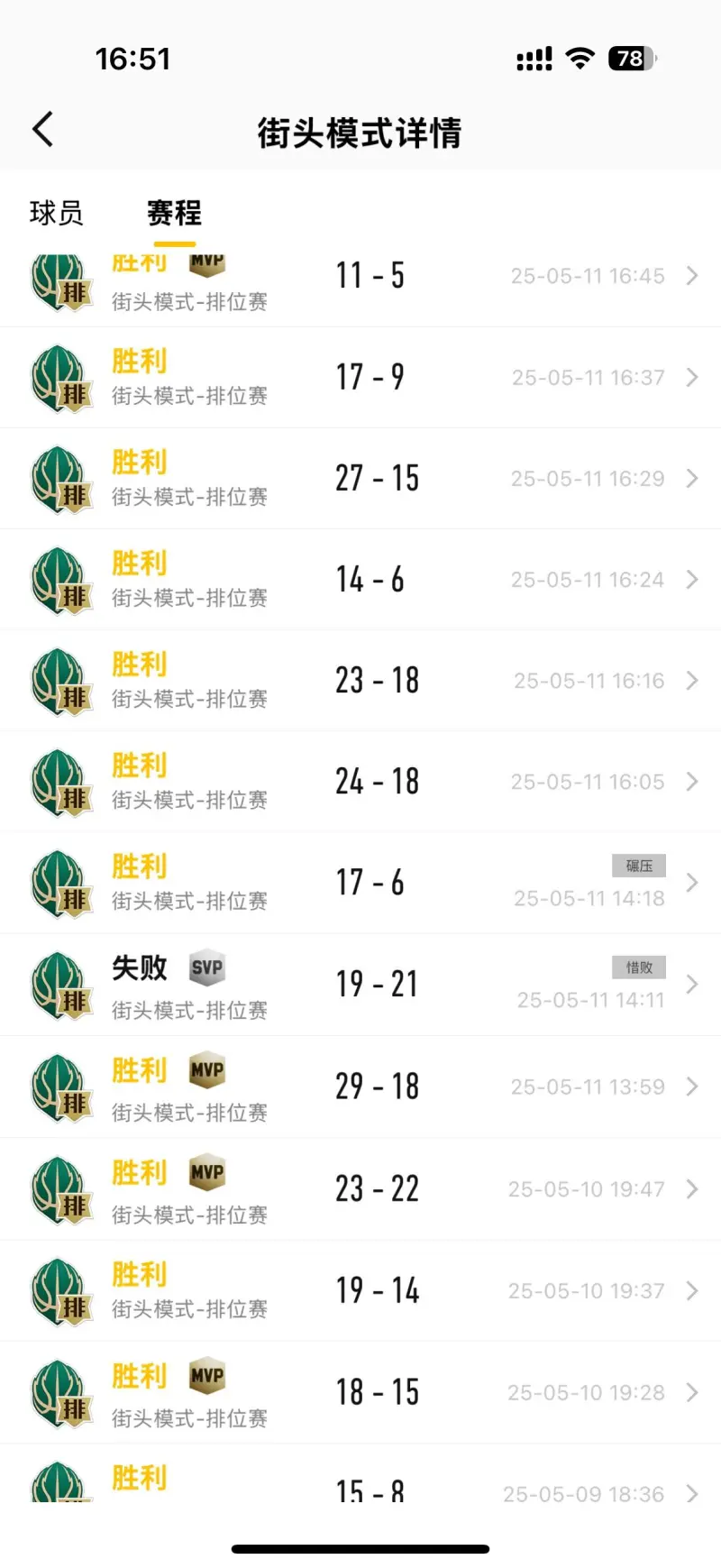The height and width of the screenshot is (1568, 721).
Task: Open the 14 - 6 match record
Action: tap(360, 580)
